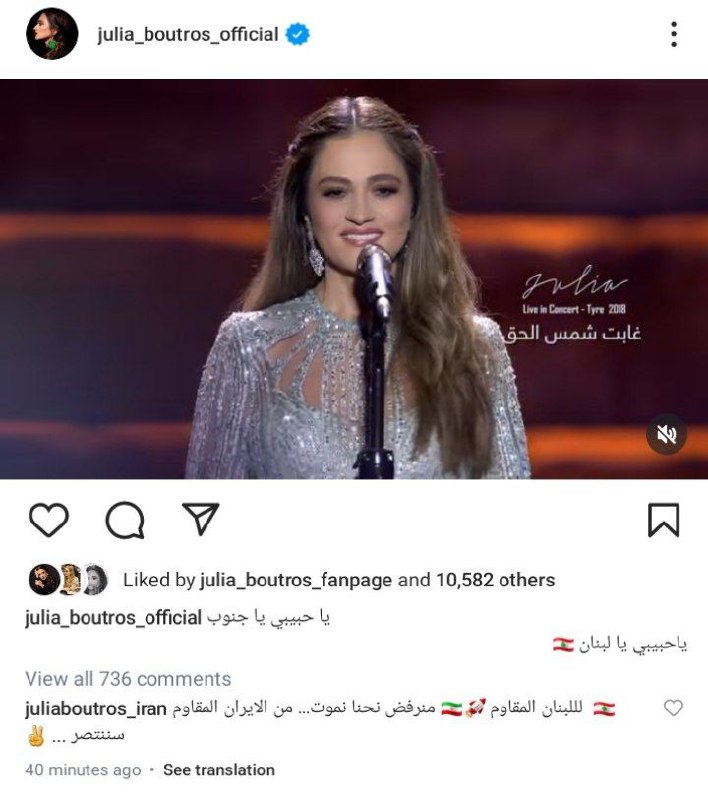Open julia_boutros_official profile avatar

pyautogui.click(x=52, y=35)
